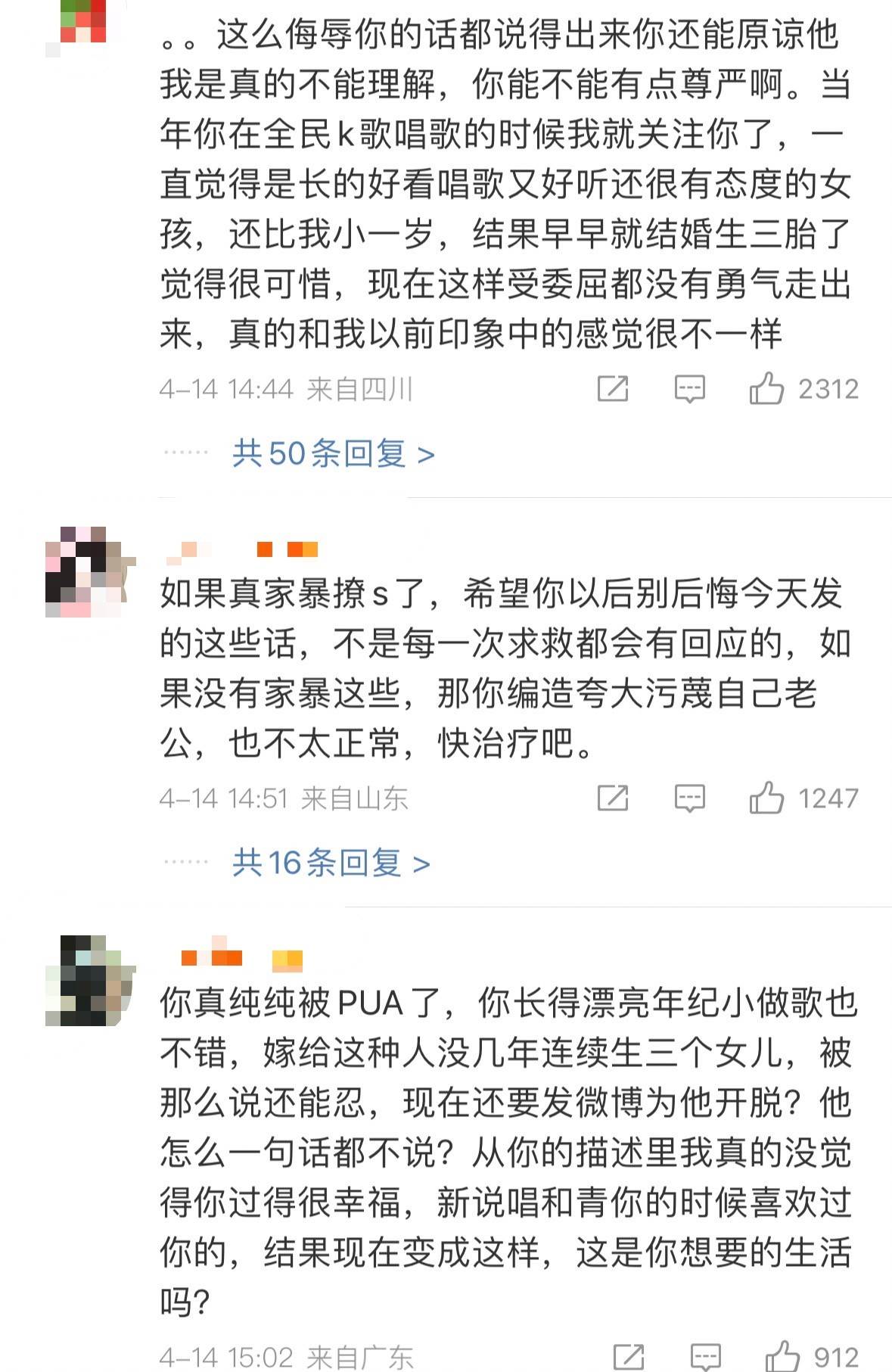Reply to the comment from 山东
Viewport: 892px width, 1372px height.
tap(689, 798)
